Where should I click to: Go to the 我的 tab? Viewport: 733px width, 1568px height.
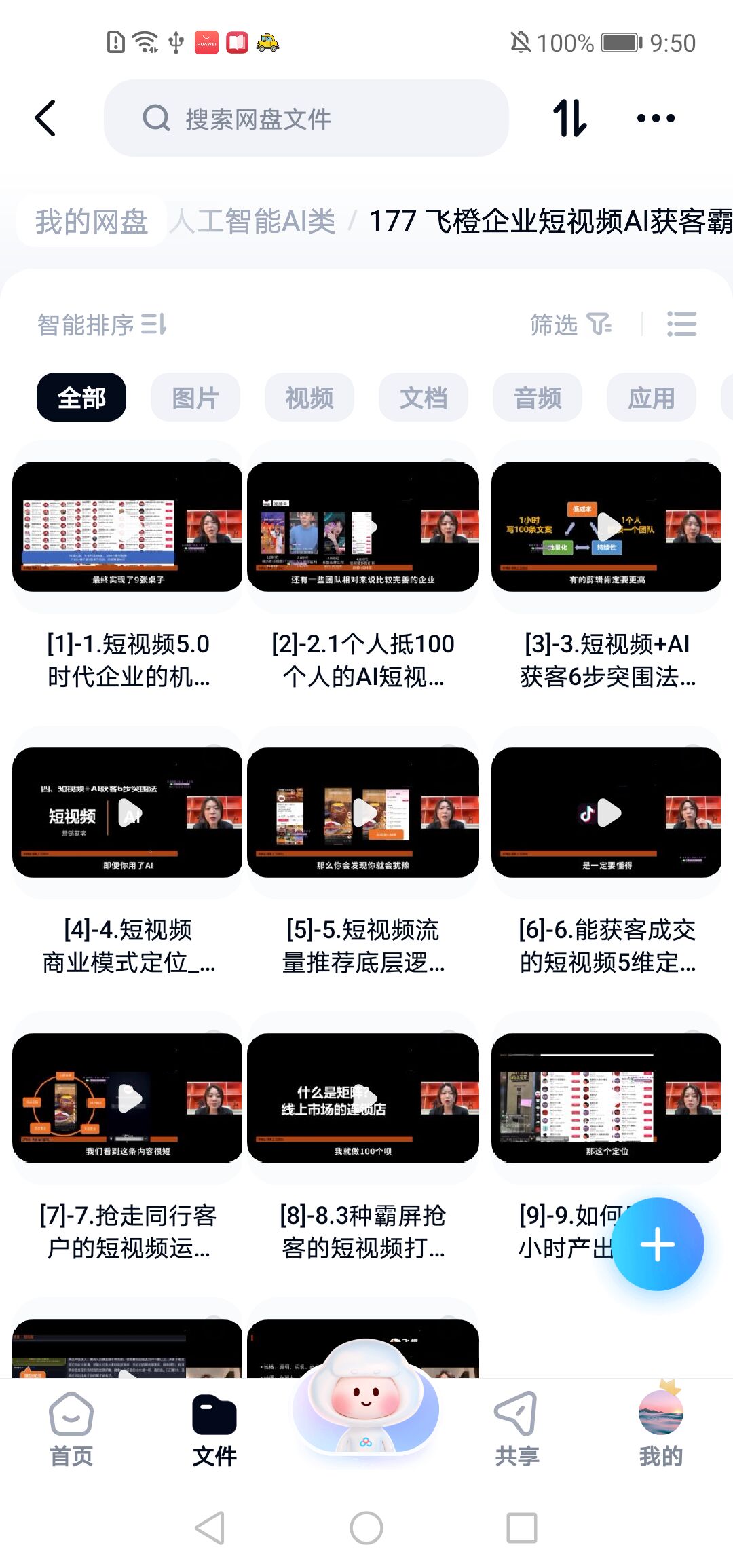[660, 1429]
